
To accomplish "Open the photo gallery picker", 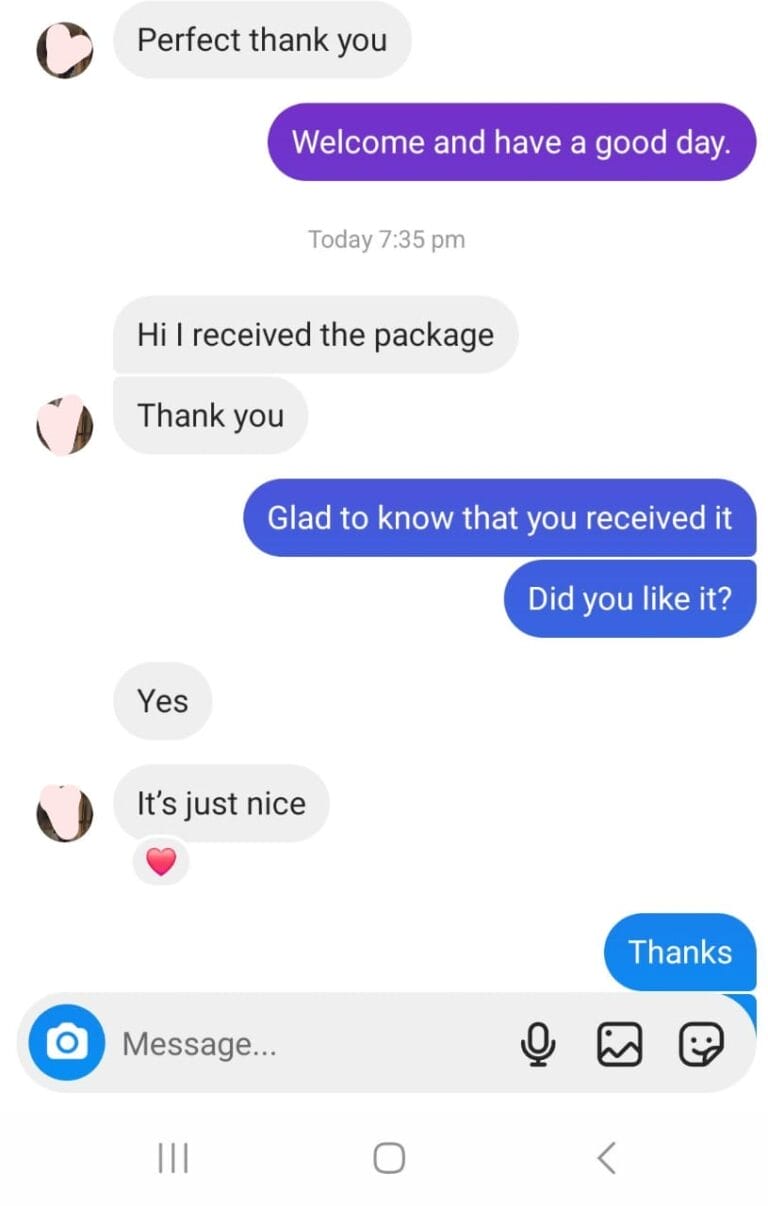I will [618, 1044].
